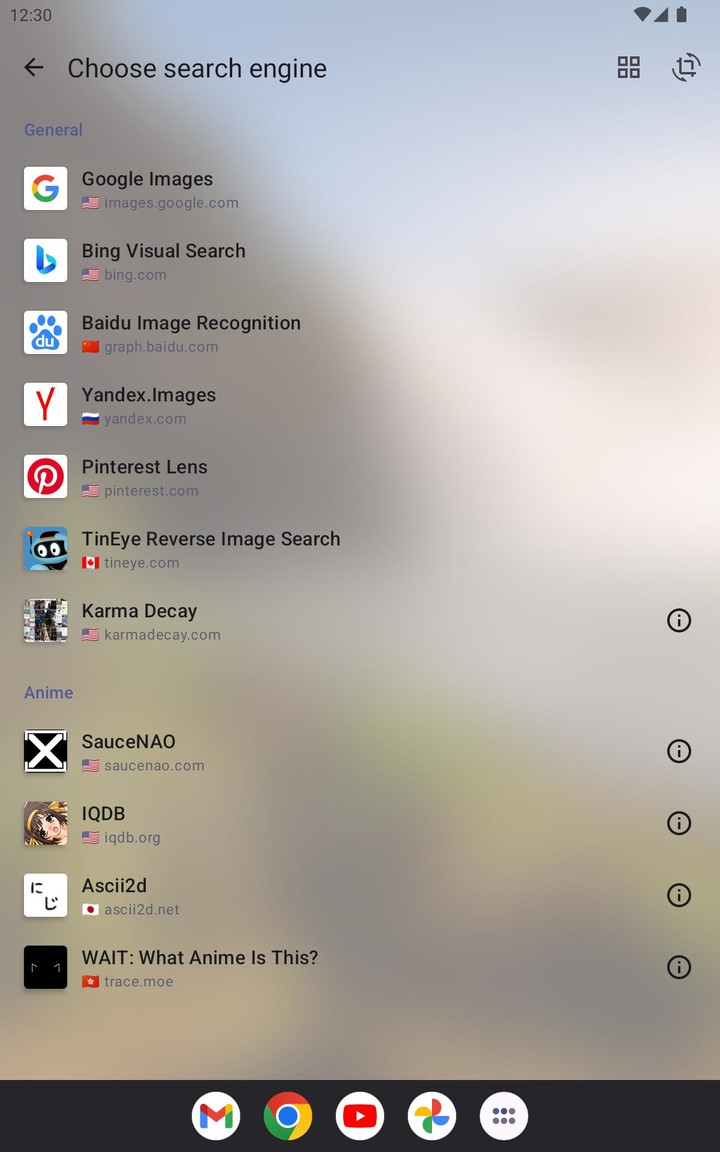
Task: Open the crop and rotate tool
Action: click(686, 68)
